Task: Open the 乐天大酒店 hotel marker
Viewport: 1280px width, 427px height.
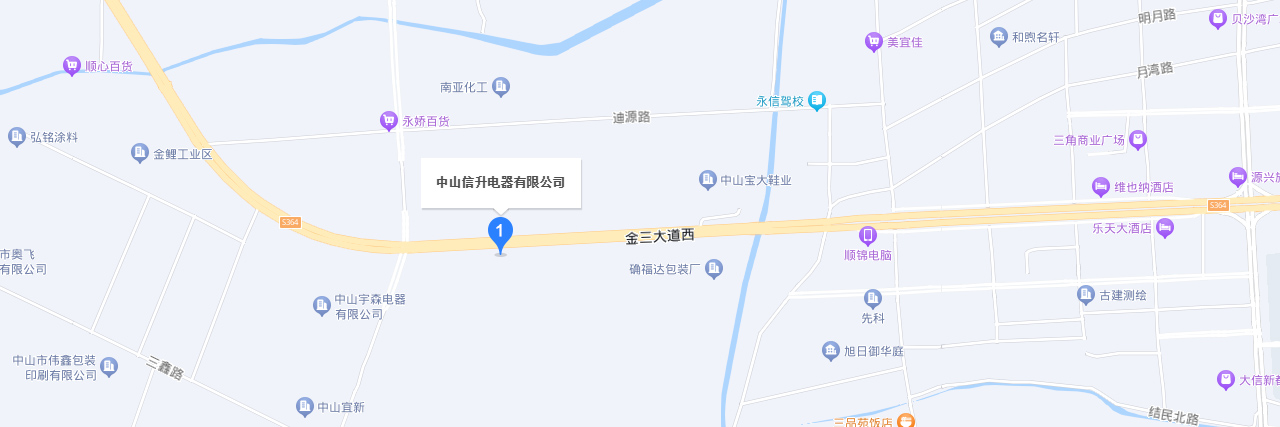Action: 1165,228
